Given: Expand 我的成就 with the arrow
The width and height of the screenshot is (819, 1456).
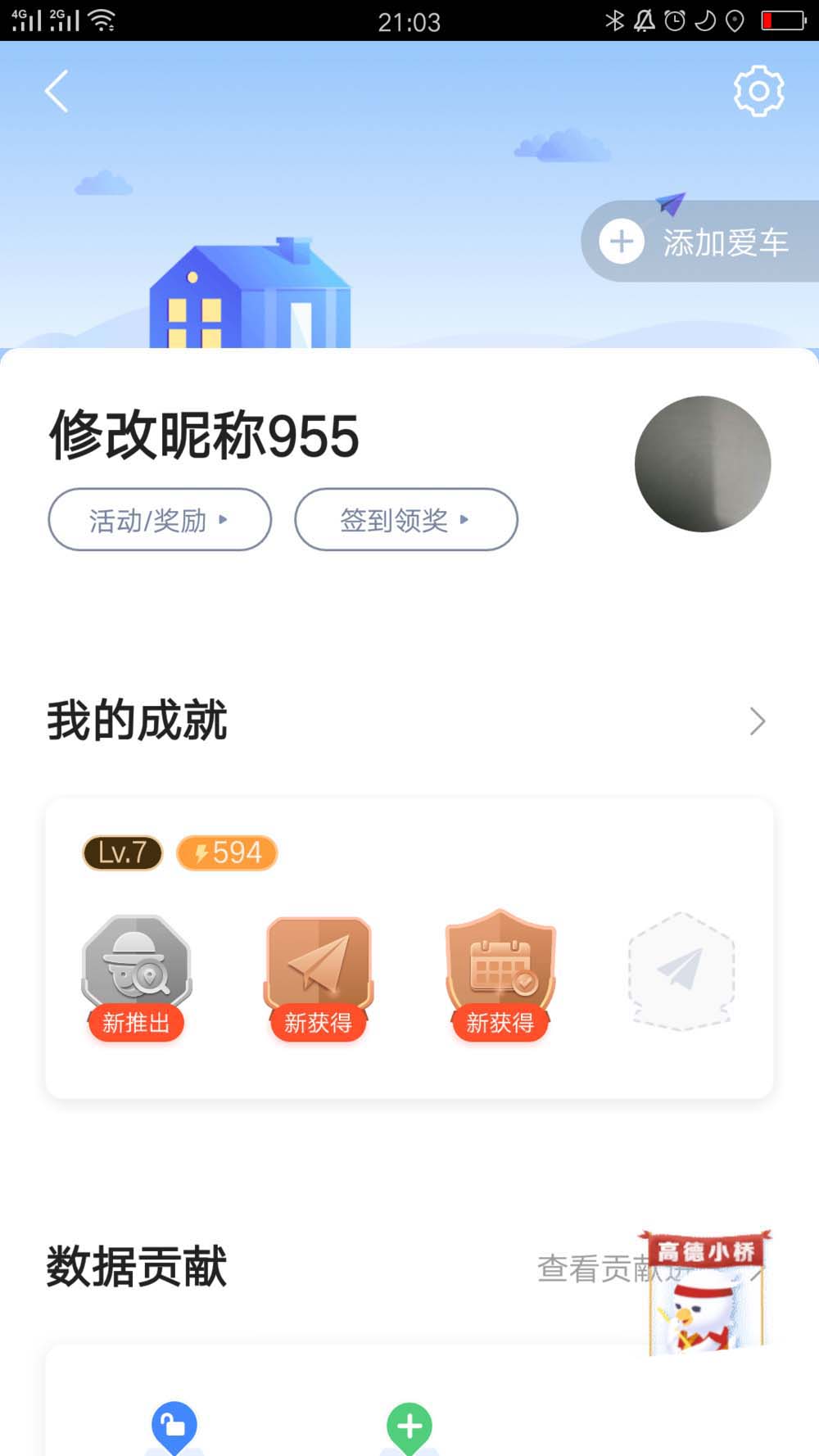Looking at the screenshot, I should 757,721.
